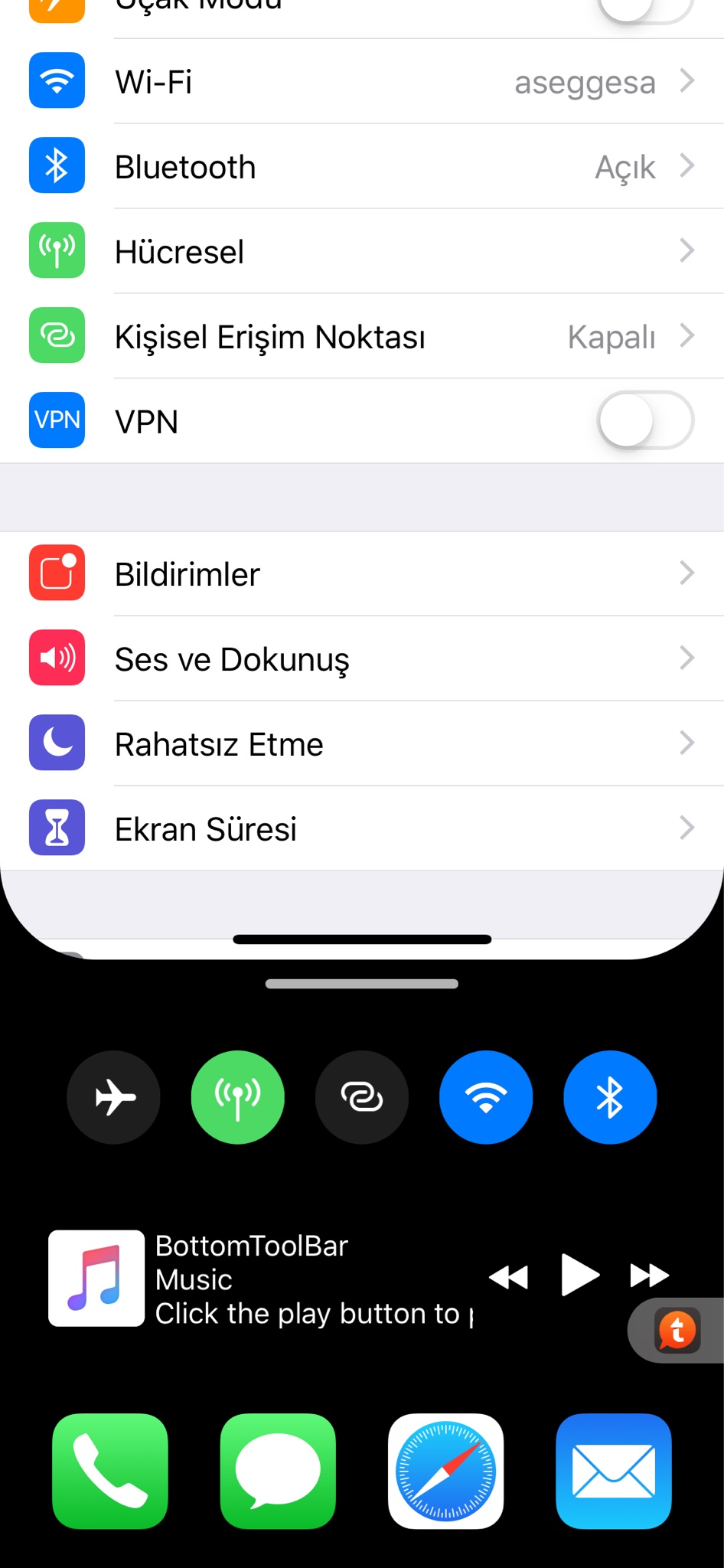
Task: Open Hücresel settings
Action: coord(362,251)
